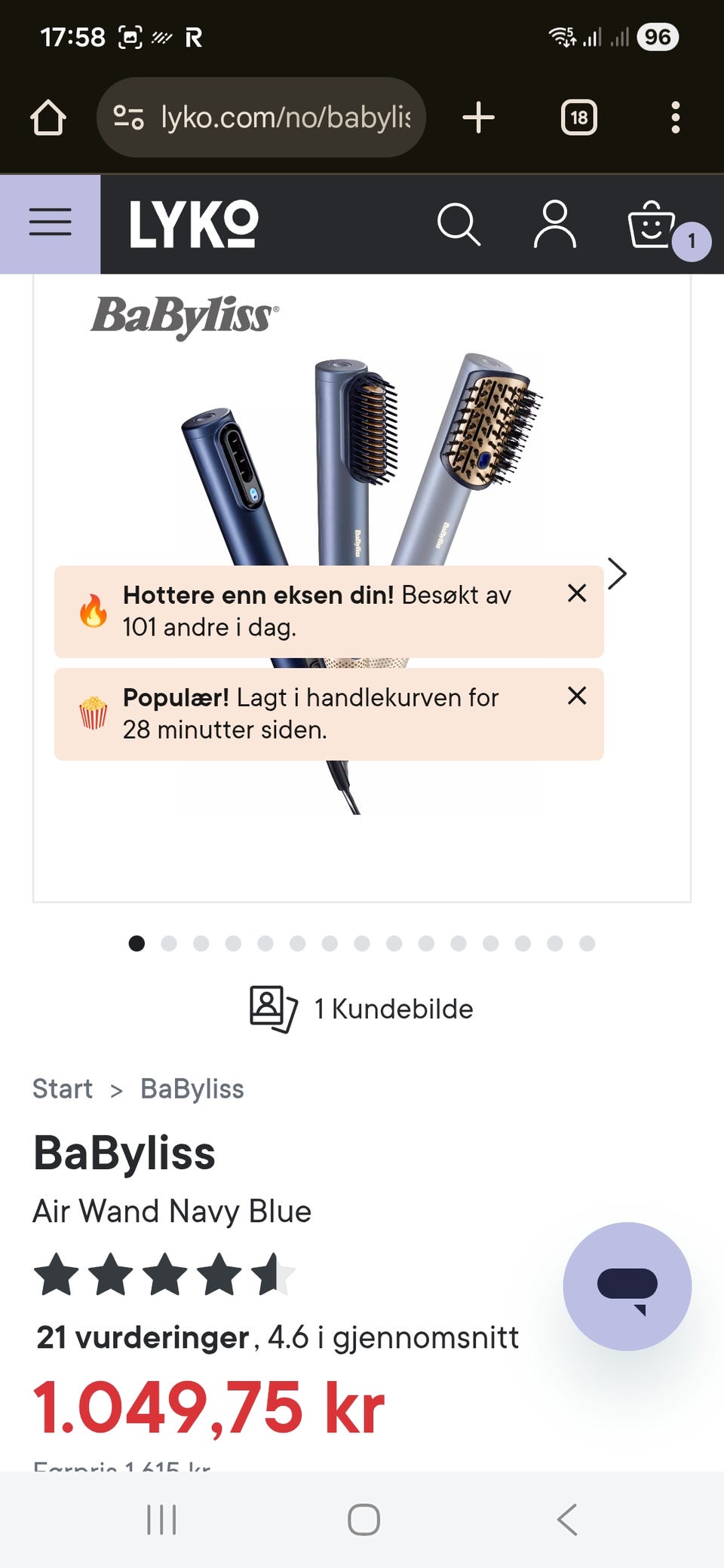724x1568 pixels.
Task: Open the browser three-dot menu
Action: point(675,117)
